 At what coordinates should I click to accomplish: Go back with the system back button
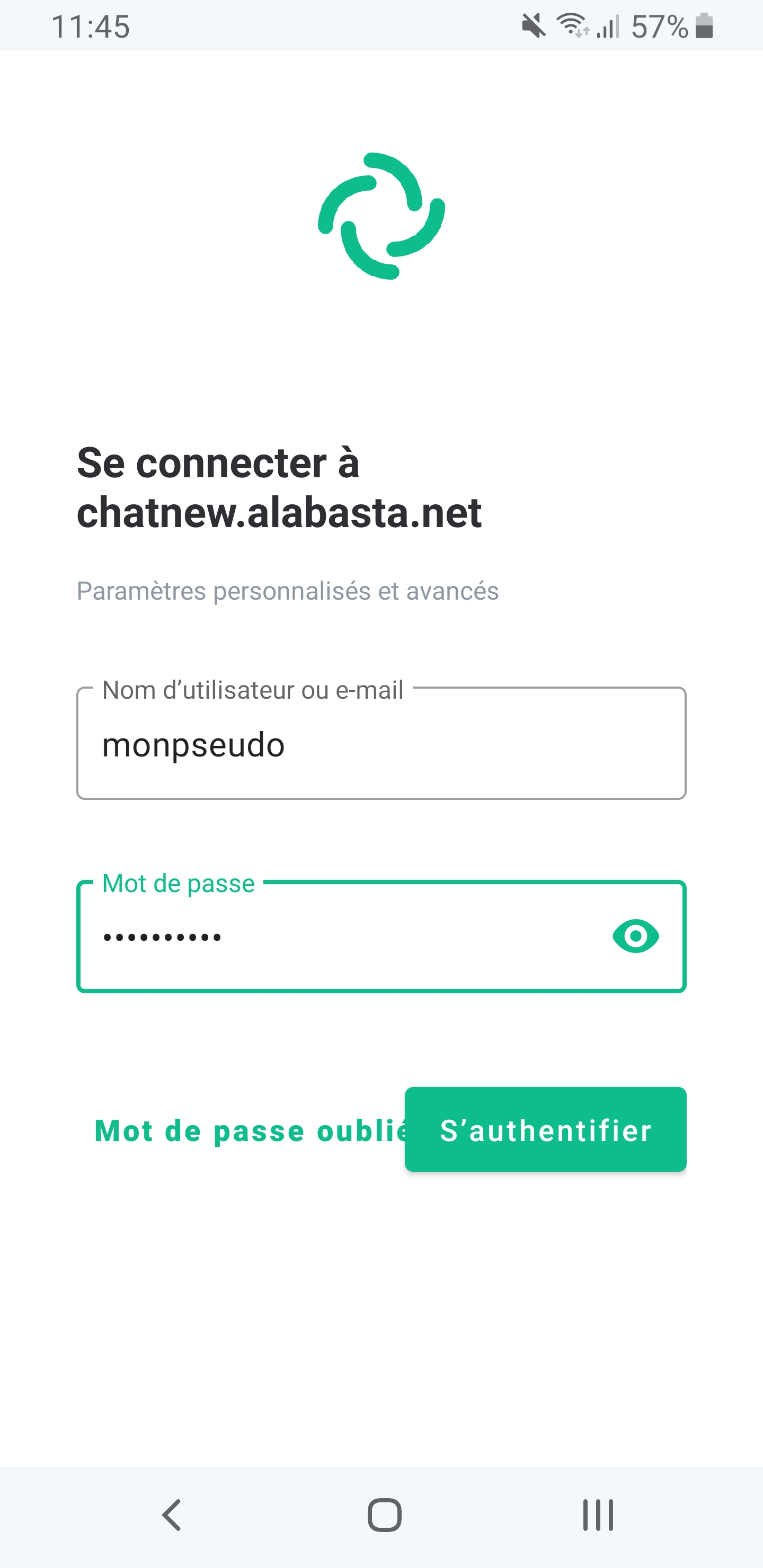pyautogui.click(x=172, y=1515)
